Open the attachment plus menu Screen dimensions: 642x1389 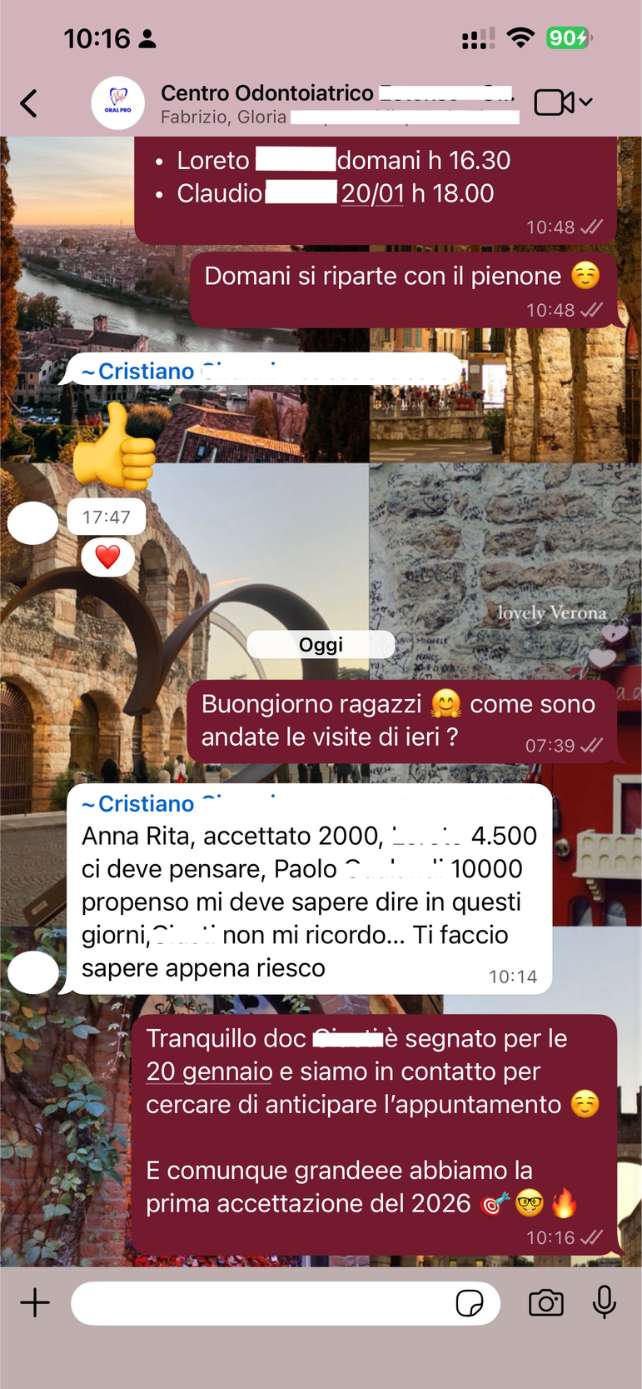point(35,1302)
